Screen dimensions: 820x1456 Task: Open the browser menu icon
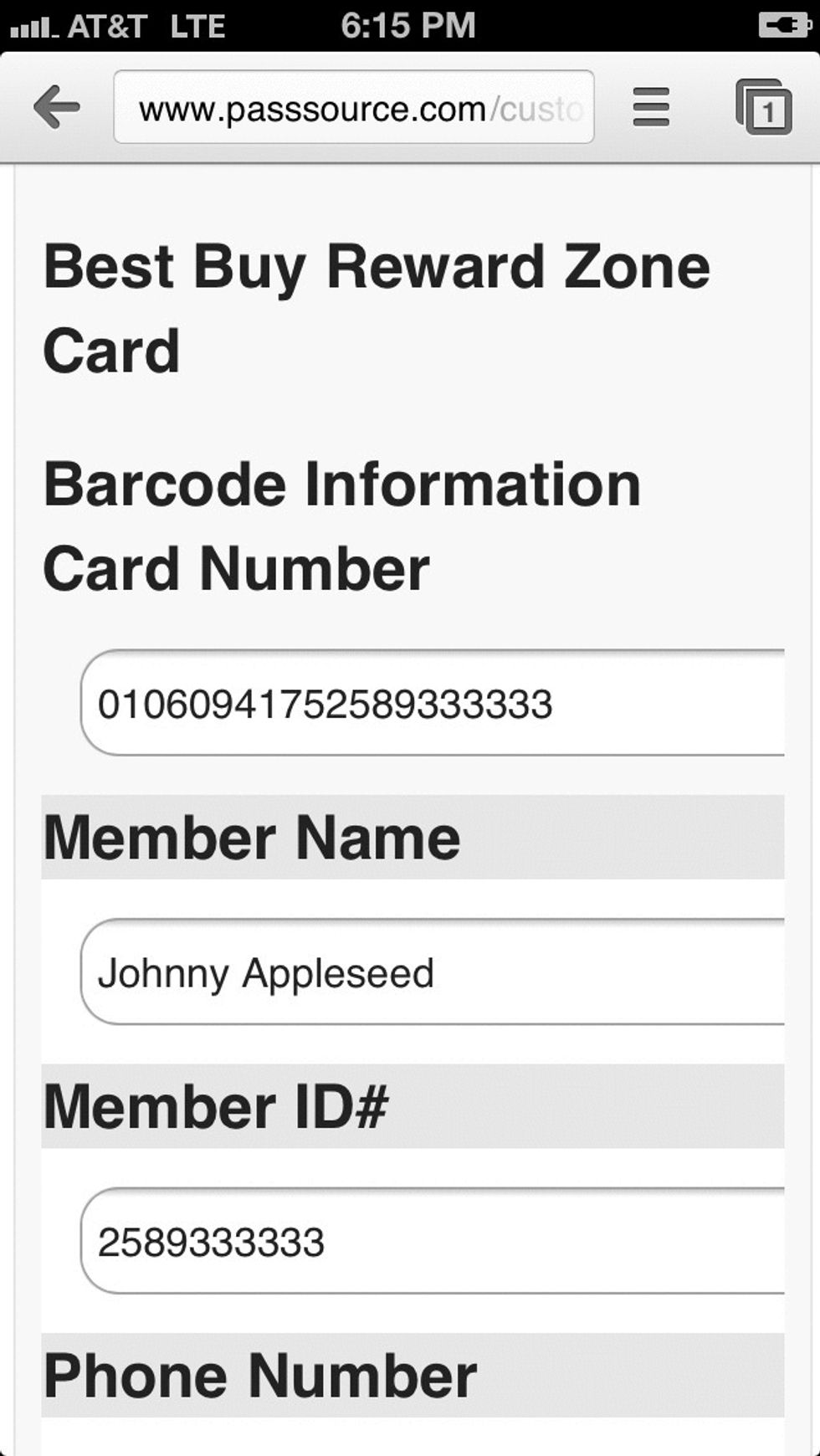tap(651, 107)
